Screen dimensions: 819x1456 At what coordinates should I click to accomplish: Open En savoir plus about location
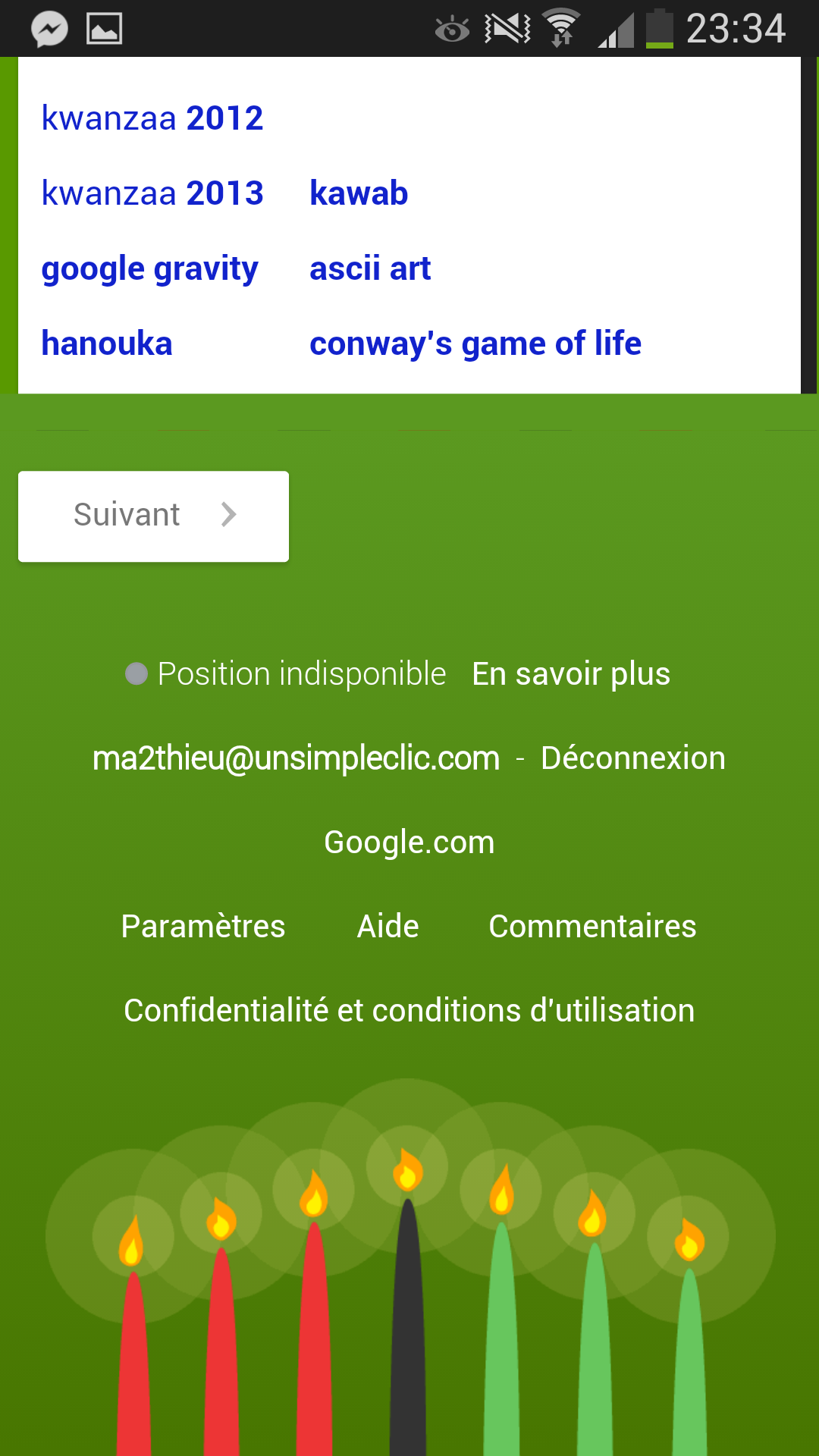tap(571, 674)
